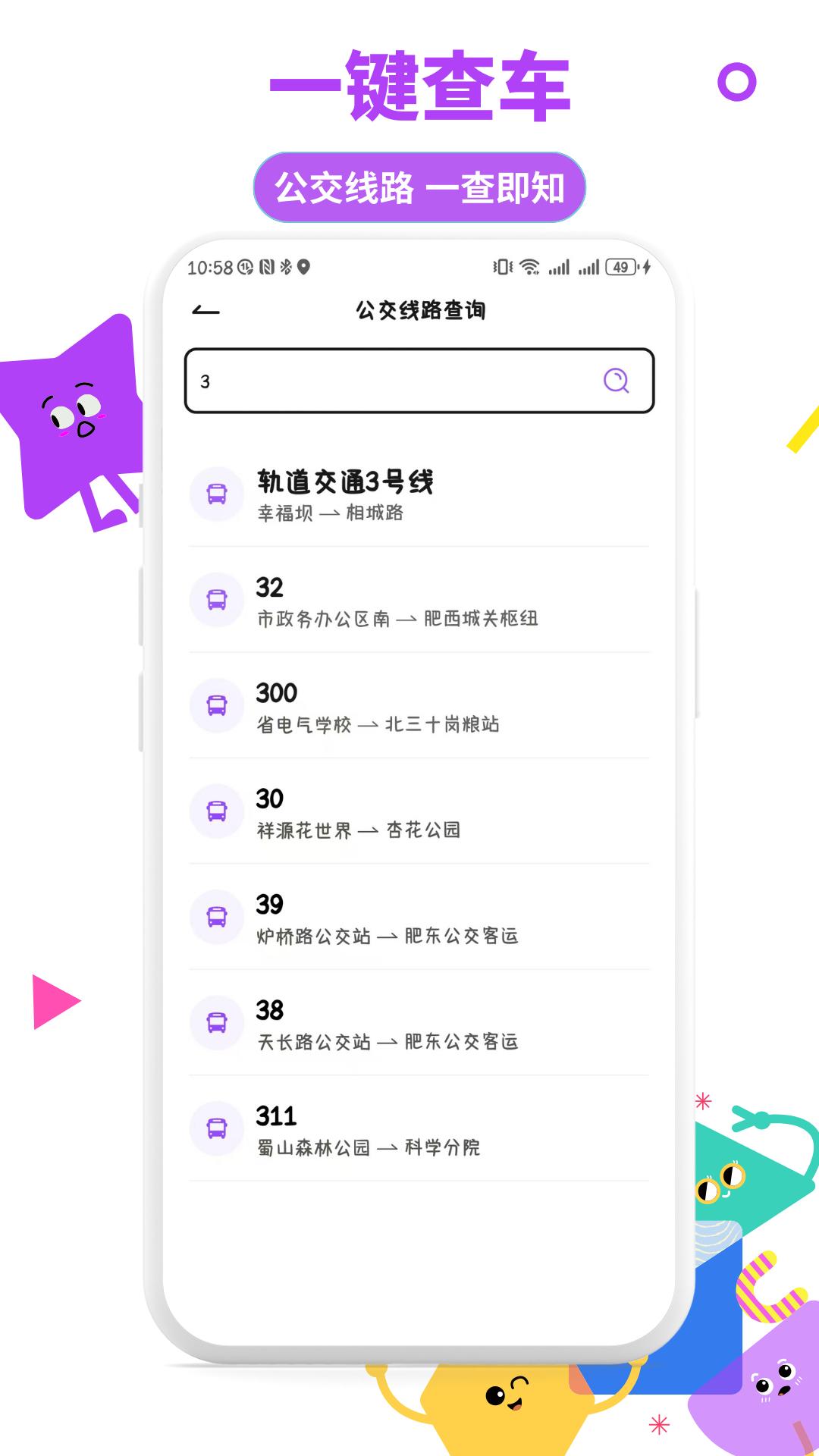Click the bus icon next to route 32

click(218, 600)
